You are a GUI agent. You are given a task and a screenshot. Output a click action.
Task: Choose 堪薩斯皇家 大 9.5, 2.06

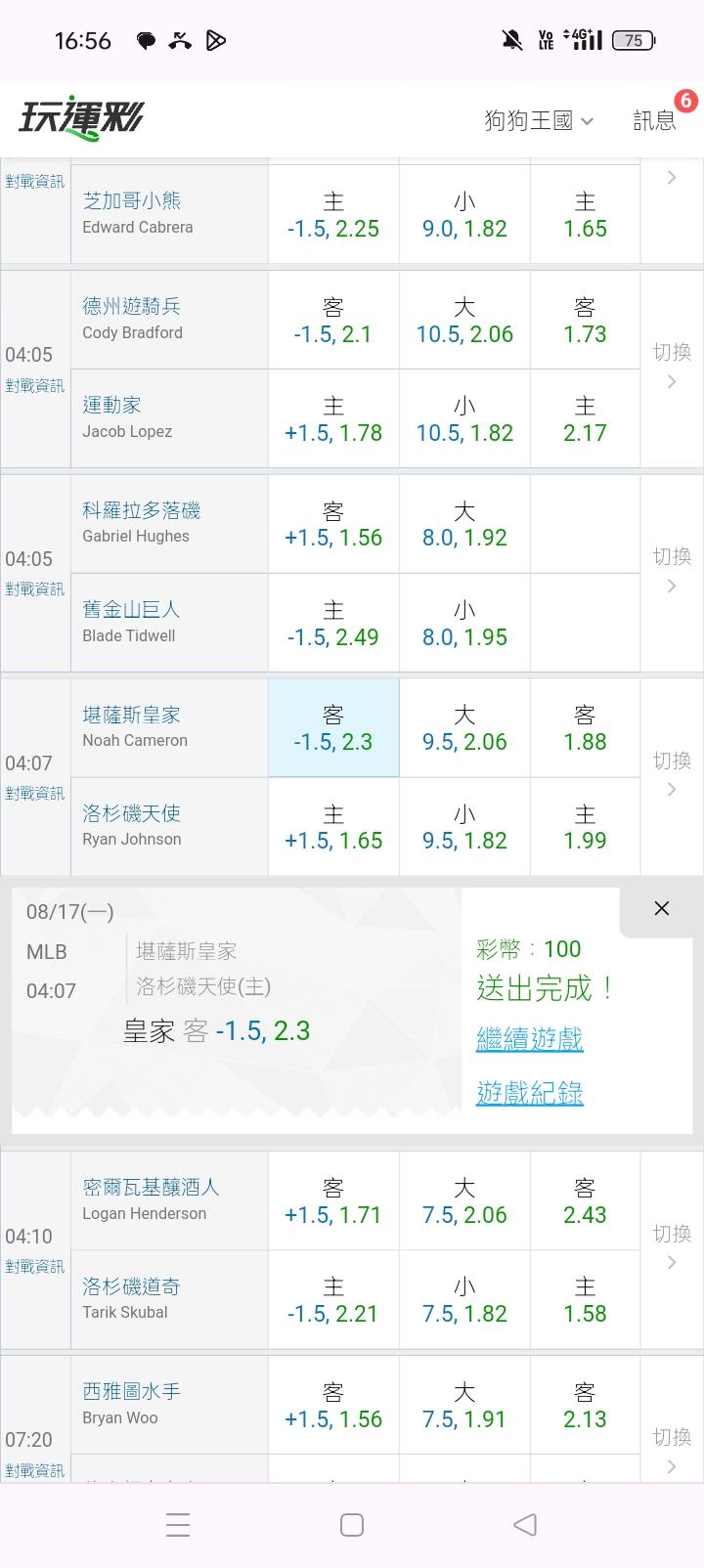[x=464, y=728]
